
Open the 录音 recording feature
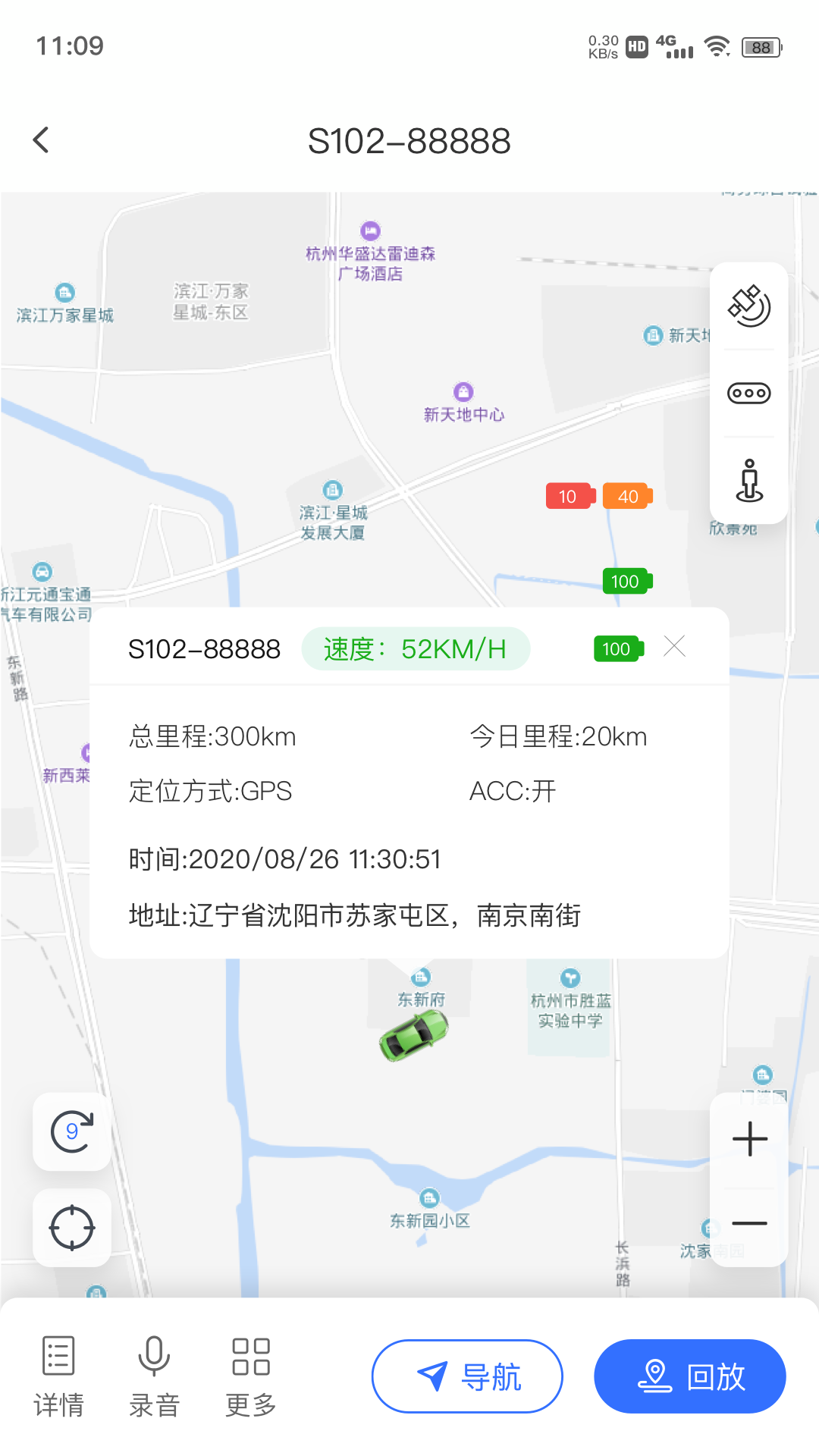(154, 1376)
